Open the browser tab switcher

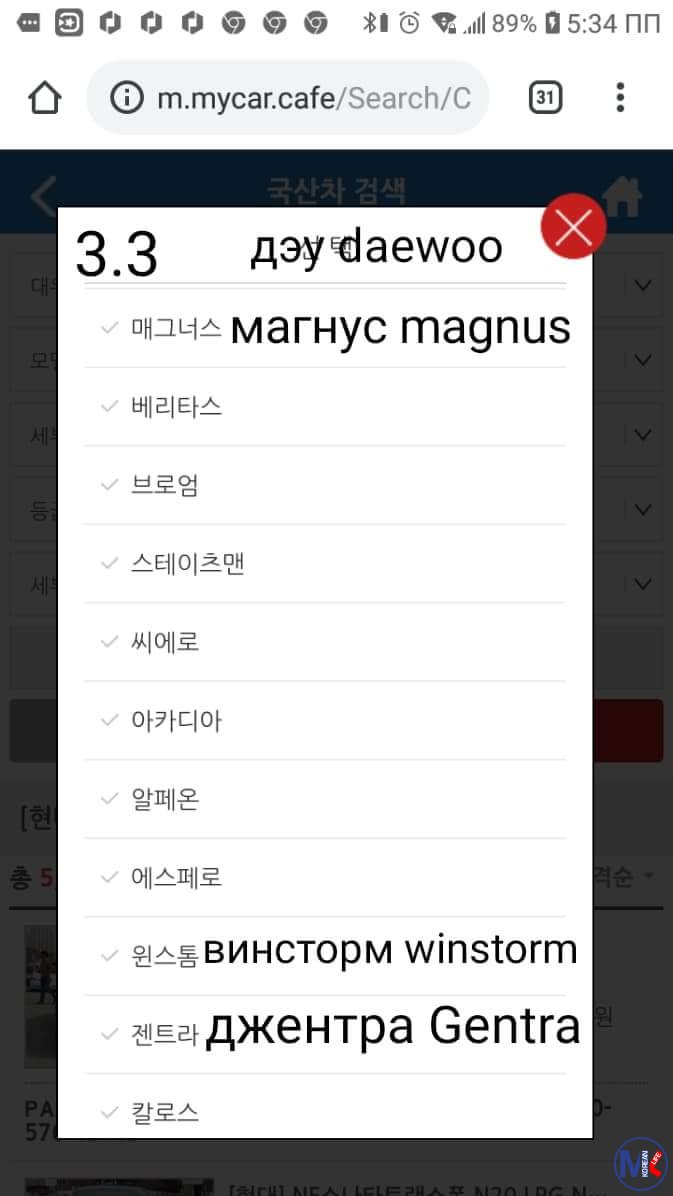pos(545,98)
